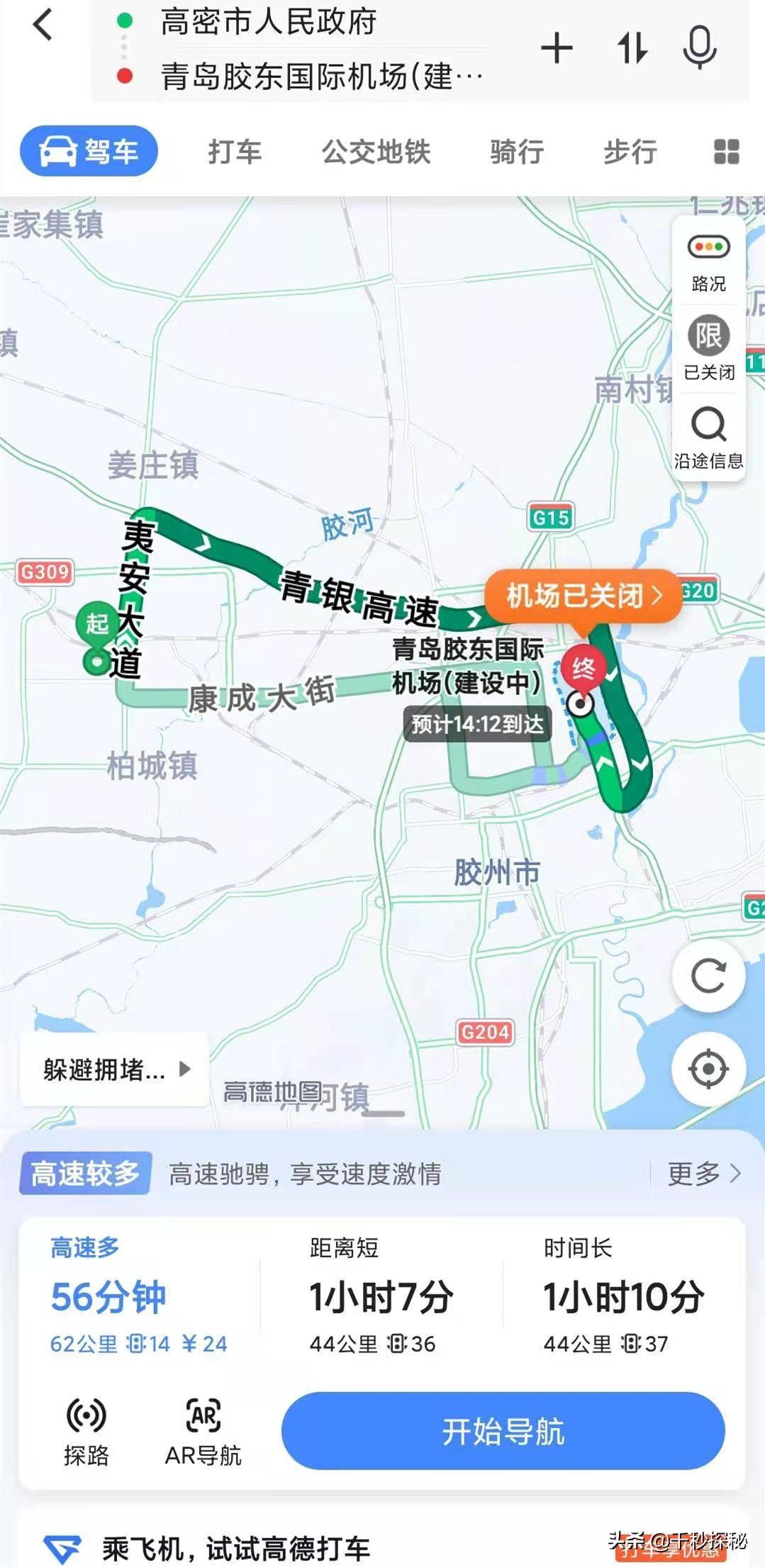The width and height of the screenshot is (765, 1568).
Task: Go back using the top-left arrow
Action: pos(43,24)
